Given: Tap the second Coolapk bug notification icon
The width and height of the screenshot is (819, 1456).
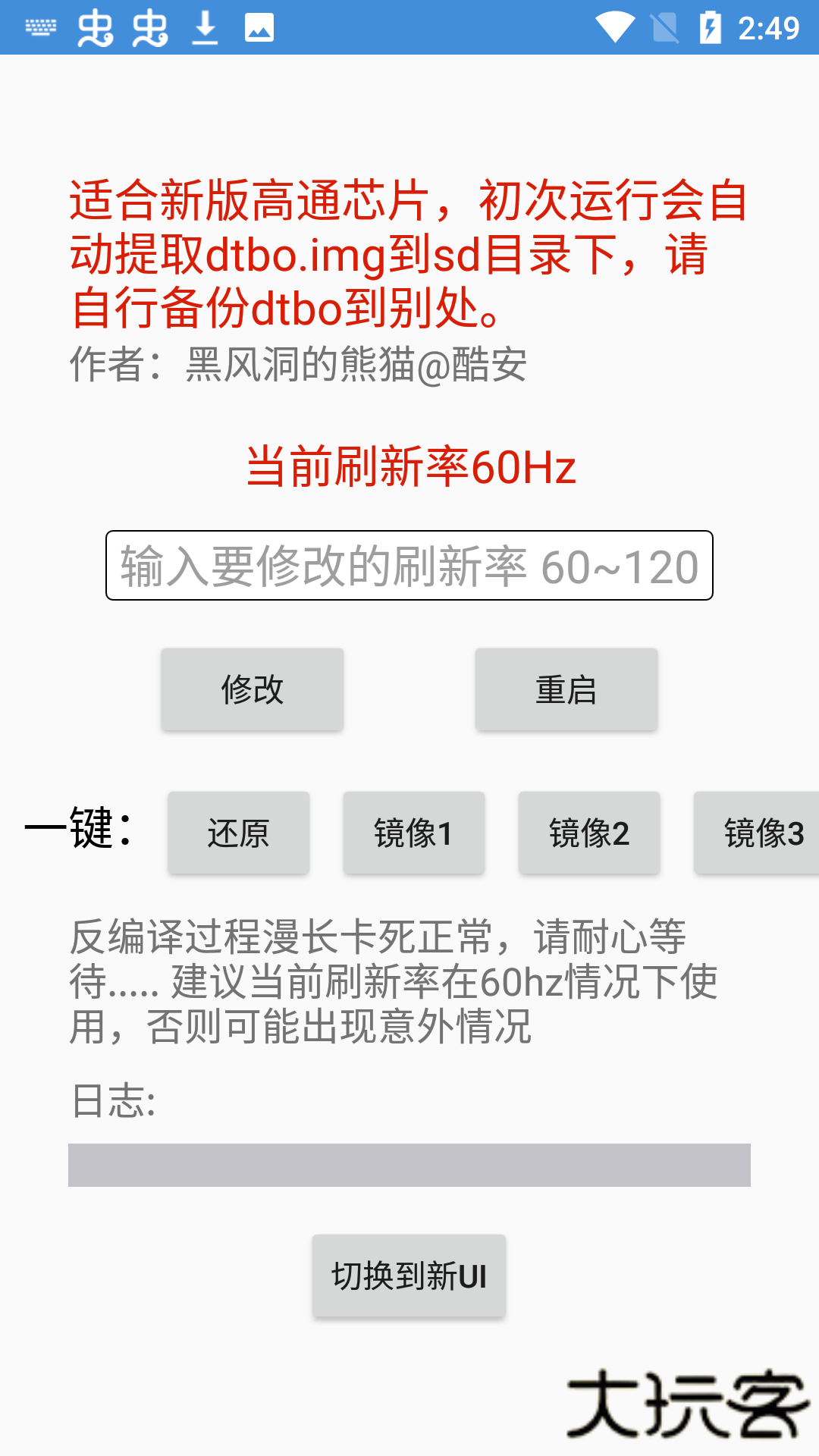Looking at the screenshot, I should pyautogui.click(x=149, y=29).
